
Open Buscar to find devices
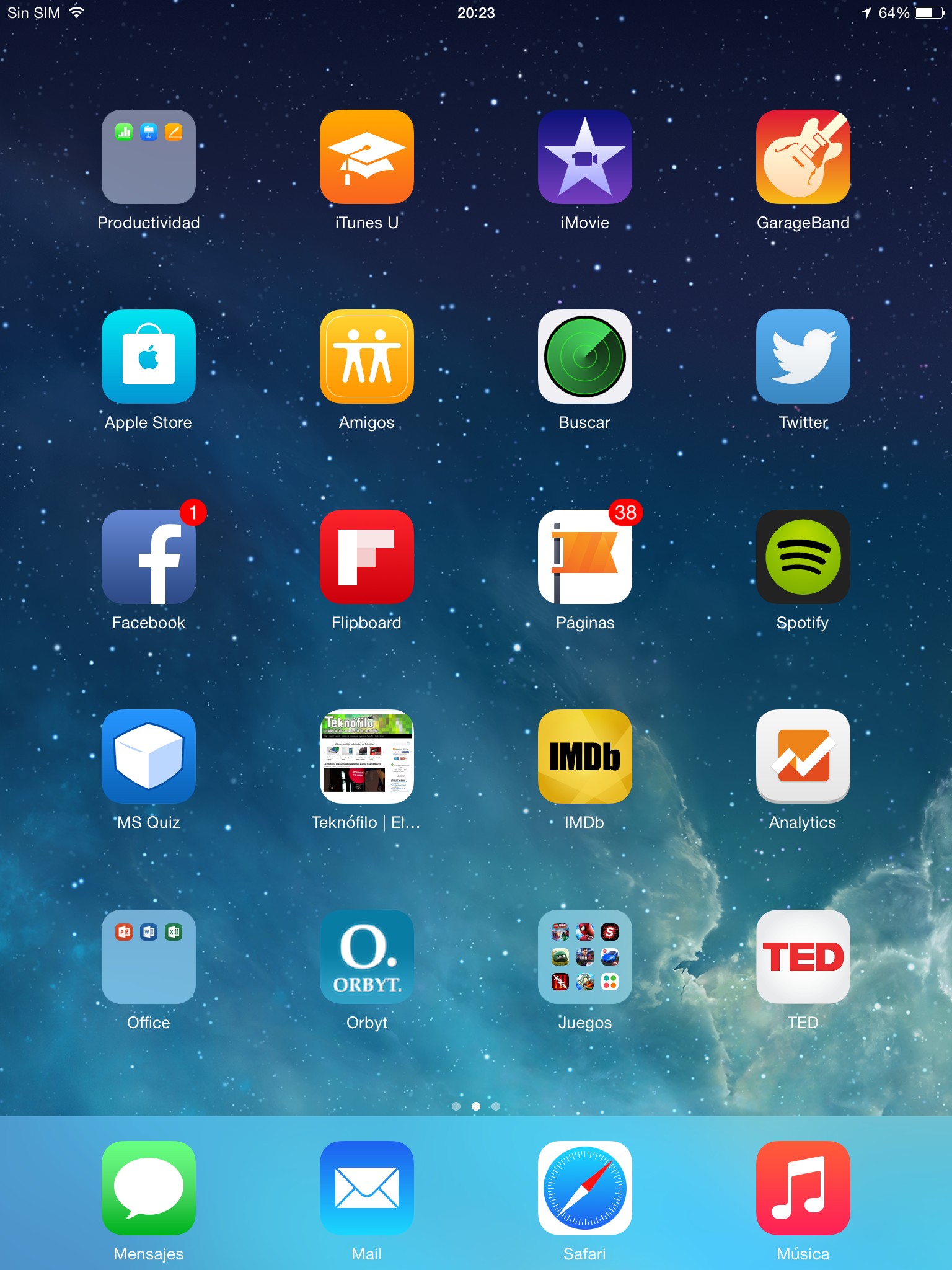pos(585,357)
